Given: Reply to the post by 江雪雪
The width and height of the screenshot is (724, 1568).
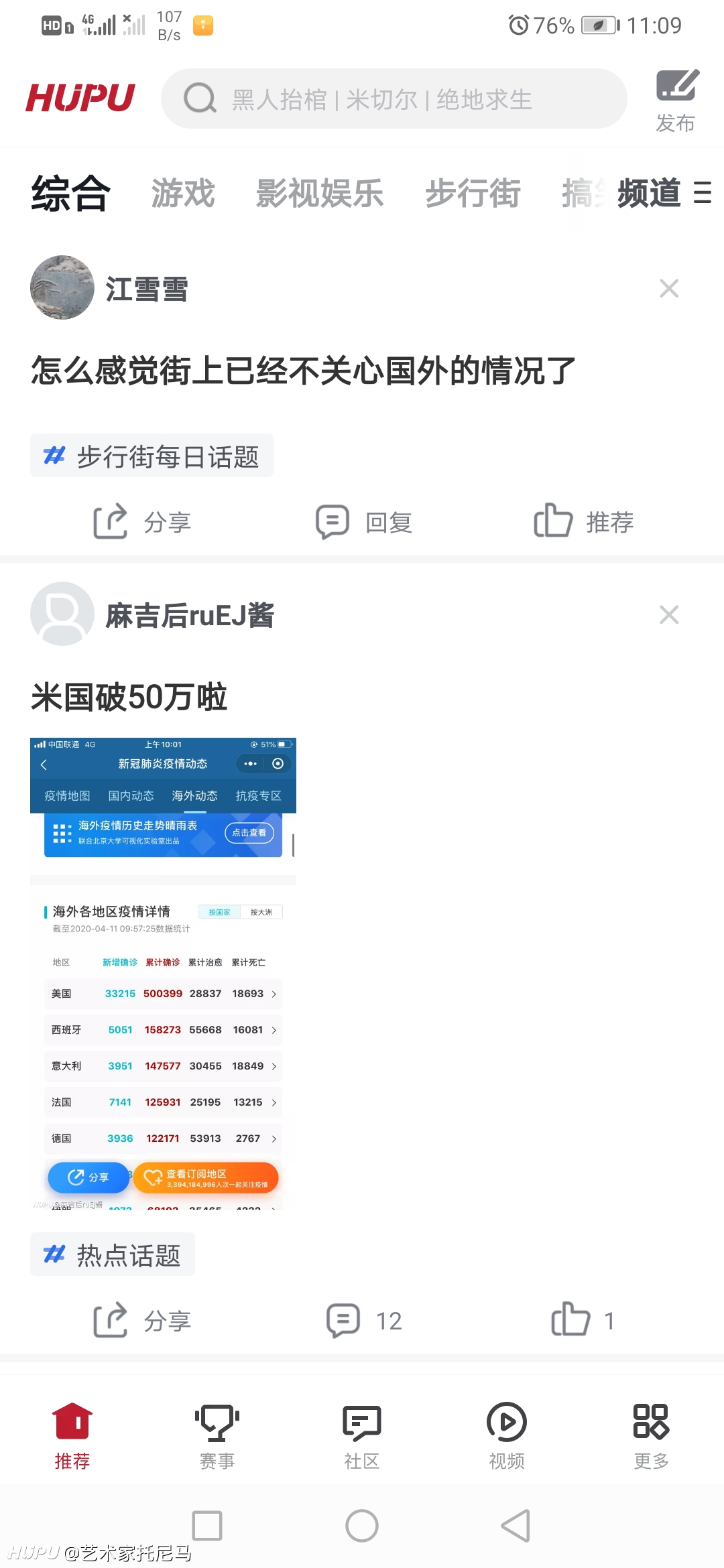Looking at the screenshot, I should click(x=364, y=521).
